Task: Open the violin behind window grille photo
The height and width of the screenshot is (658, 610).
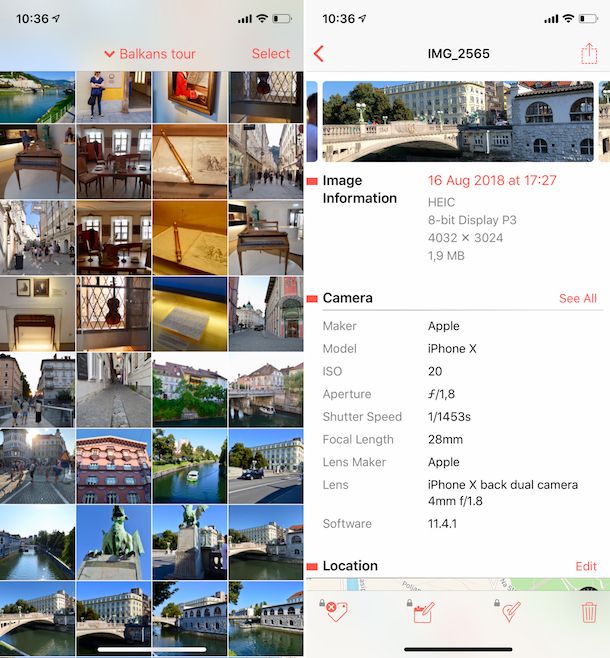Action: tap(113, 314)
